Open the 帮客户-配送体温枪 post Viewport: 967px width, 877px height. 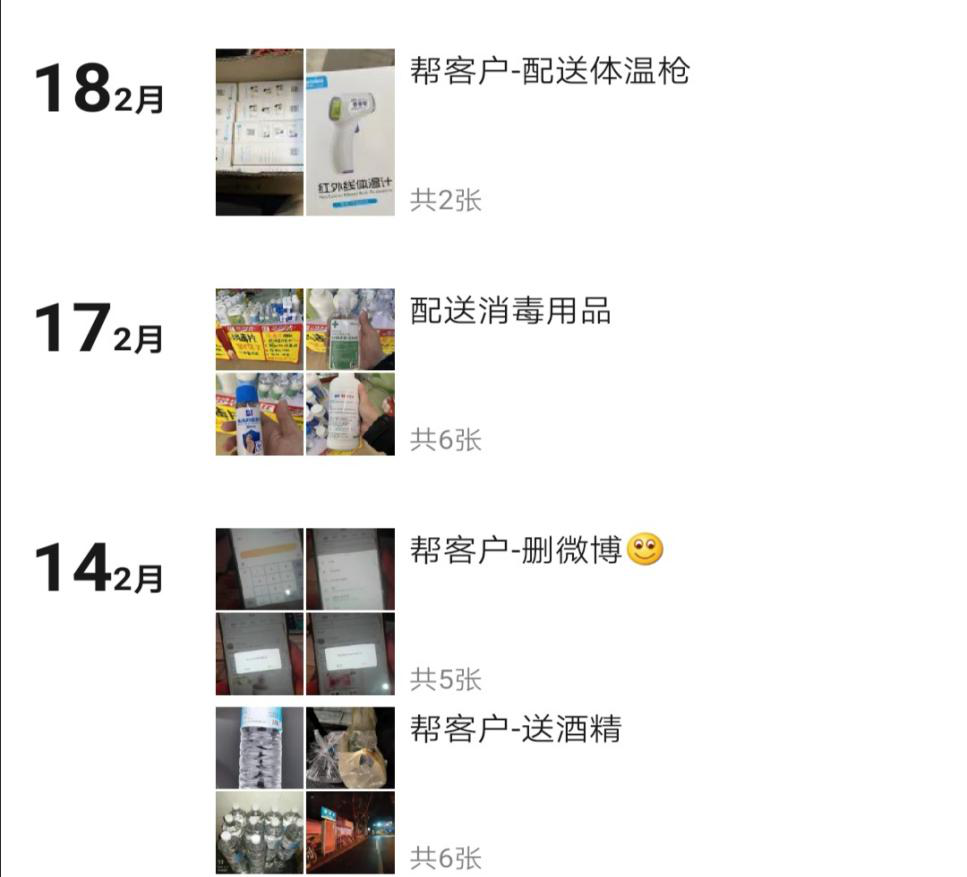(549, 72)
